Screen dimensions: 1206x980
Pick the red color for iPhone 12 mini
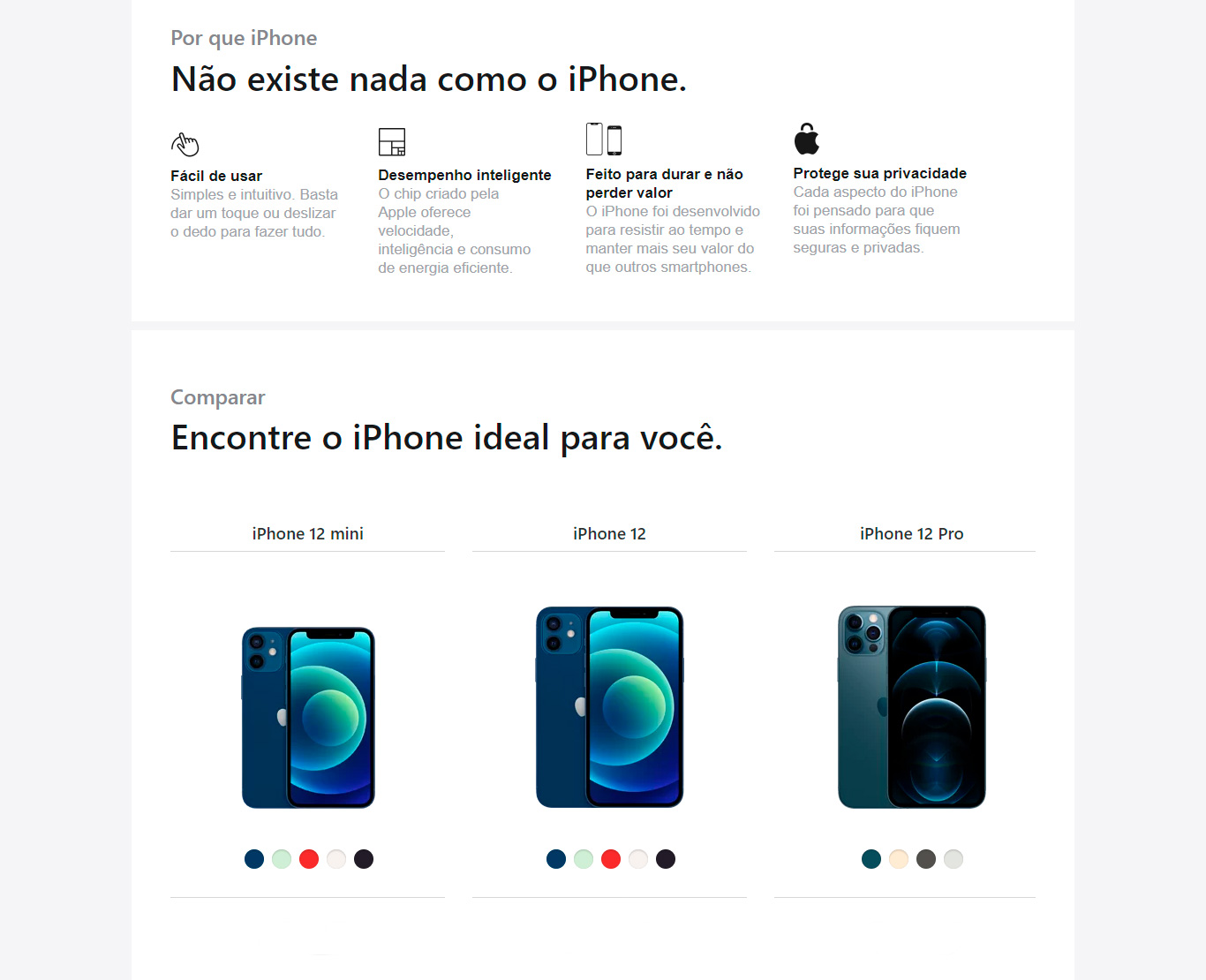309,859
